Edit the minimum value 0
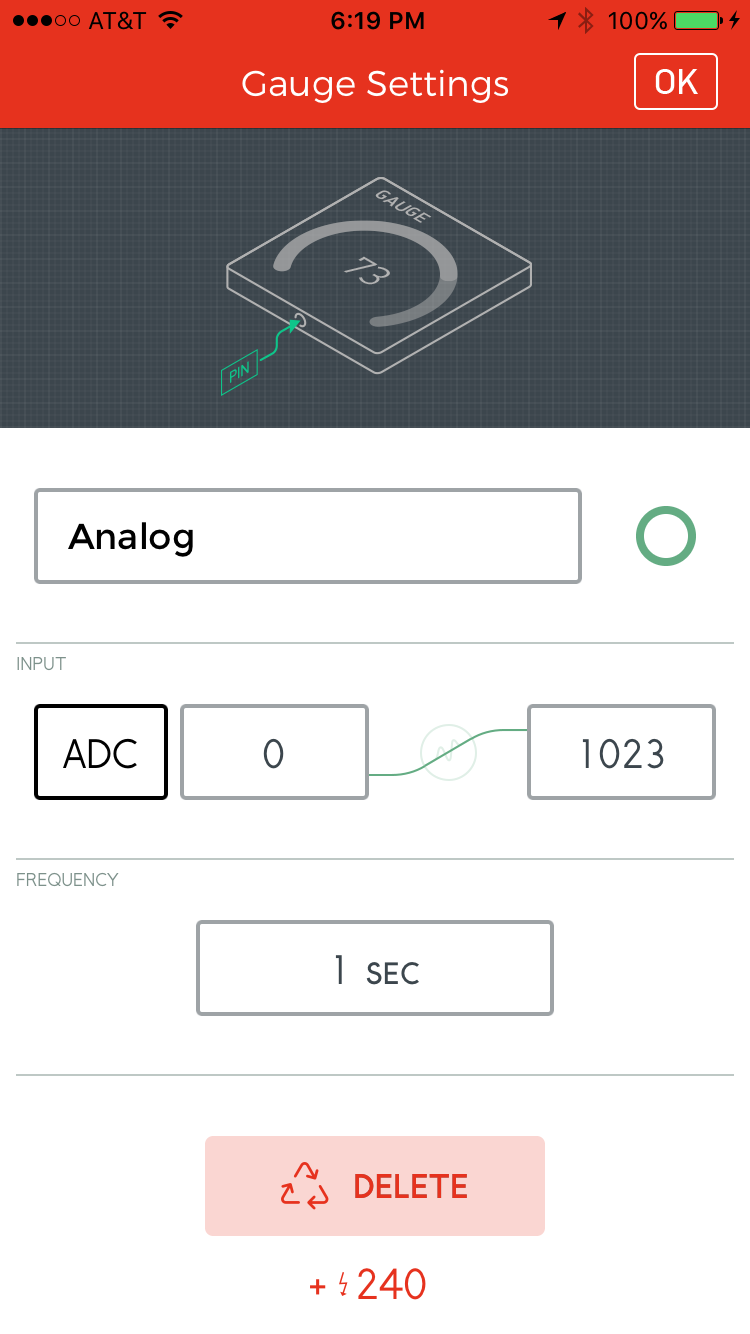The image size is (750, 1334). coord(274,753)
